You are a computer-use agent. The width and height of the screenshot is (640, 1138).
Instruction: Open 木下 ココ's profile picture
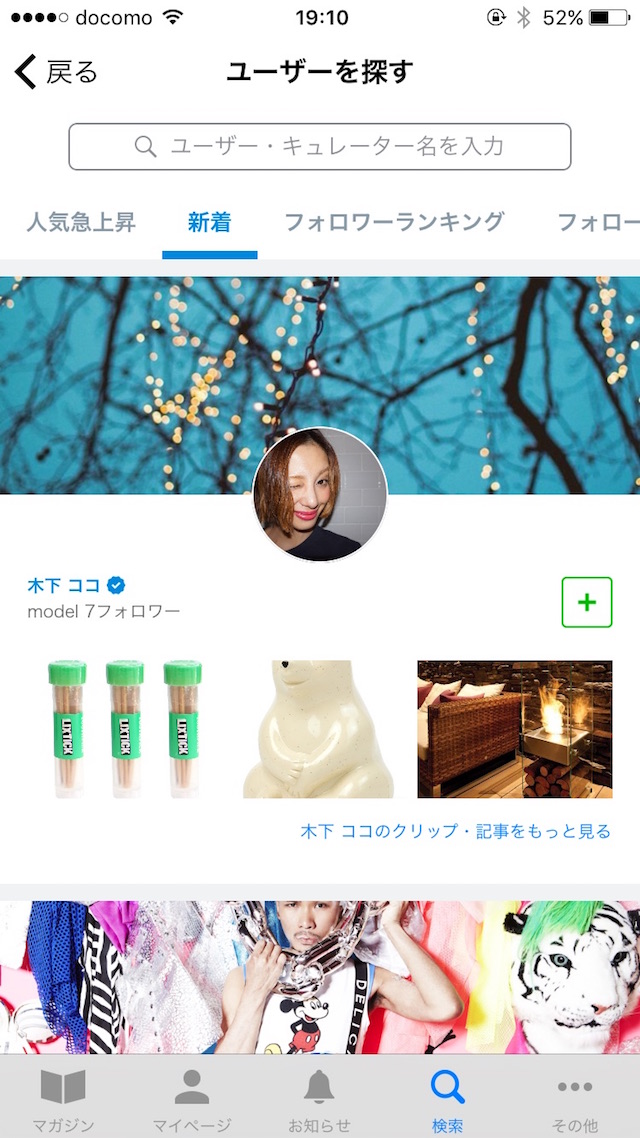click(x=320, y=495)
